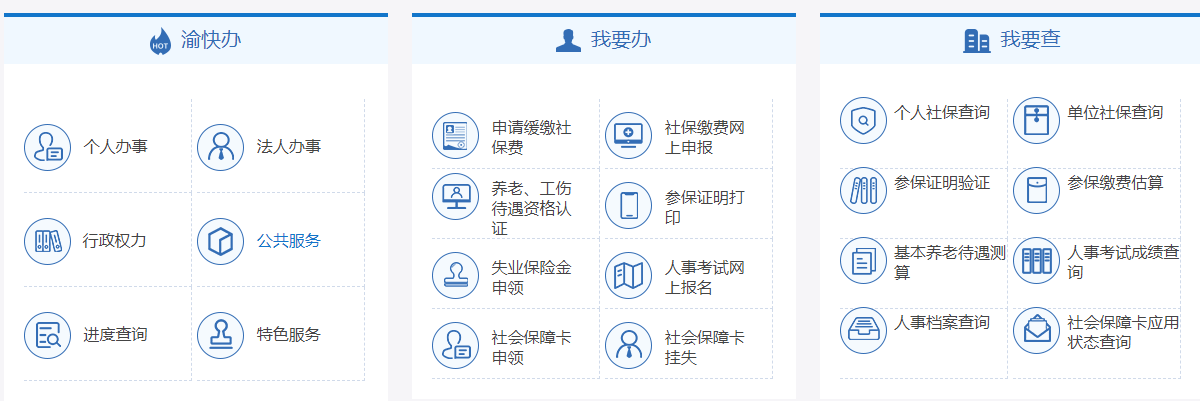The width and height of the screenshot is (1200, 401).
Task: Open 个人办事 under 渝快办
Action: point(116,147)
